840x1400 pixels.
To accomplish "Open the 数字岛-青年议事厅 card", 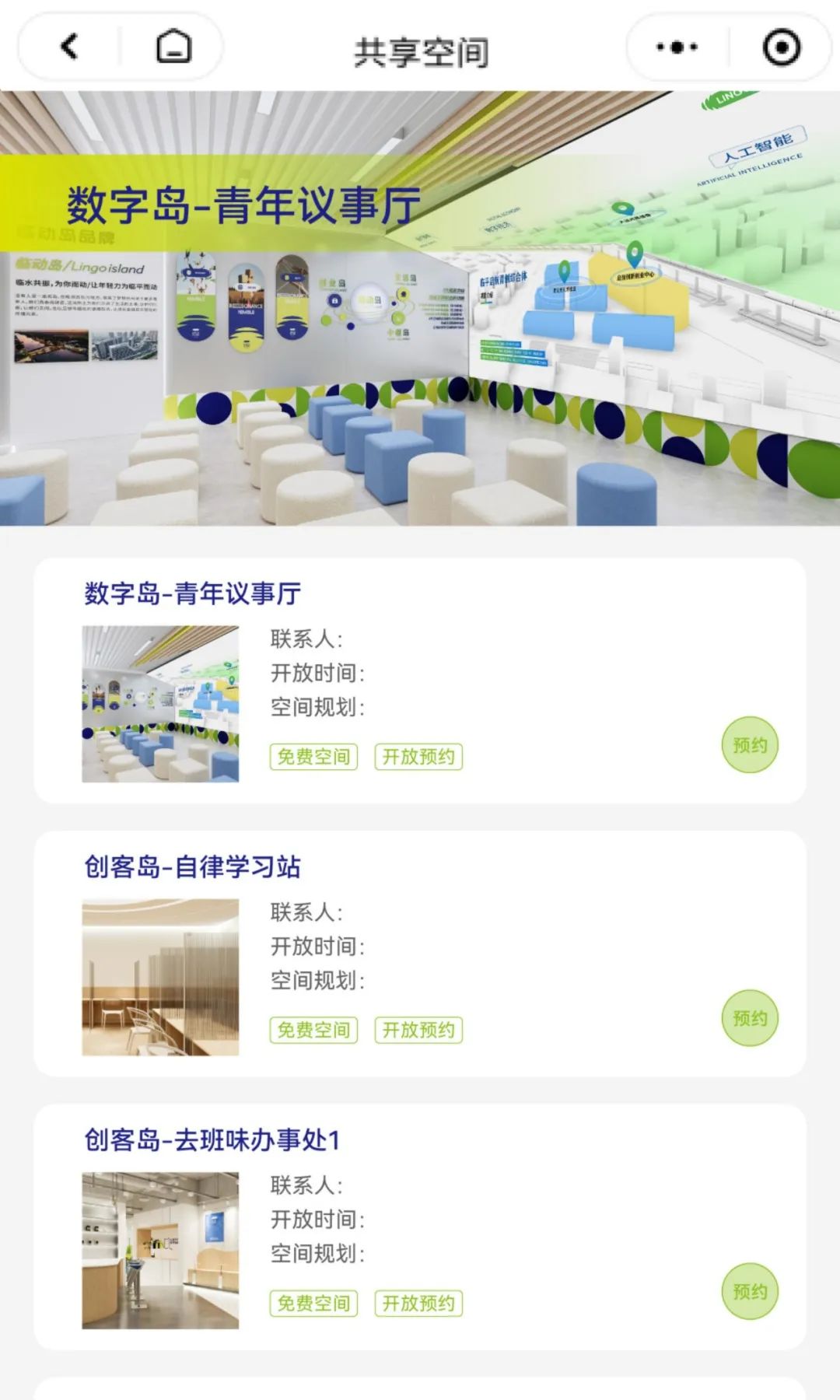I will 193,594.
